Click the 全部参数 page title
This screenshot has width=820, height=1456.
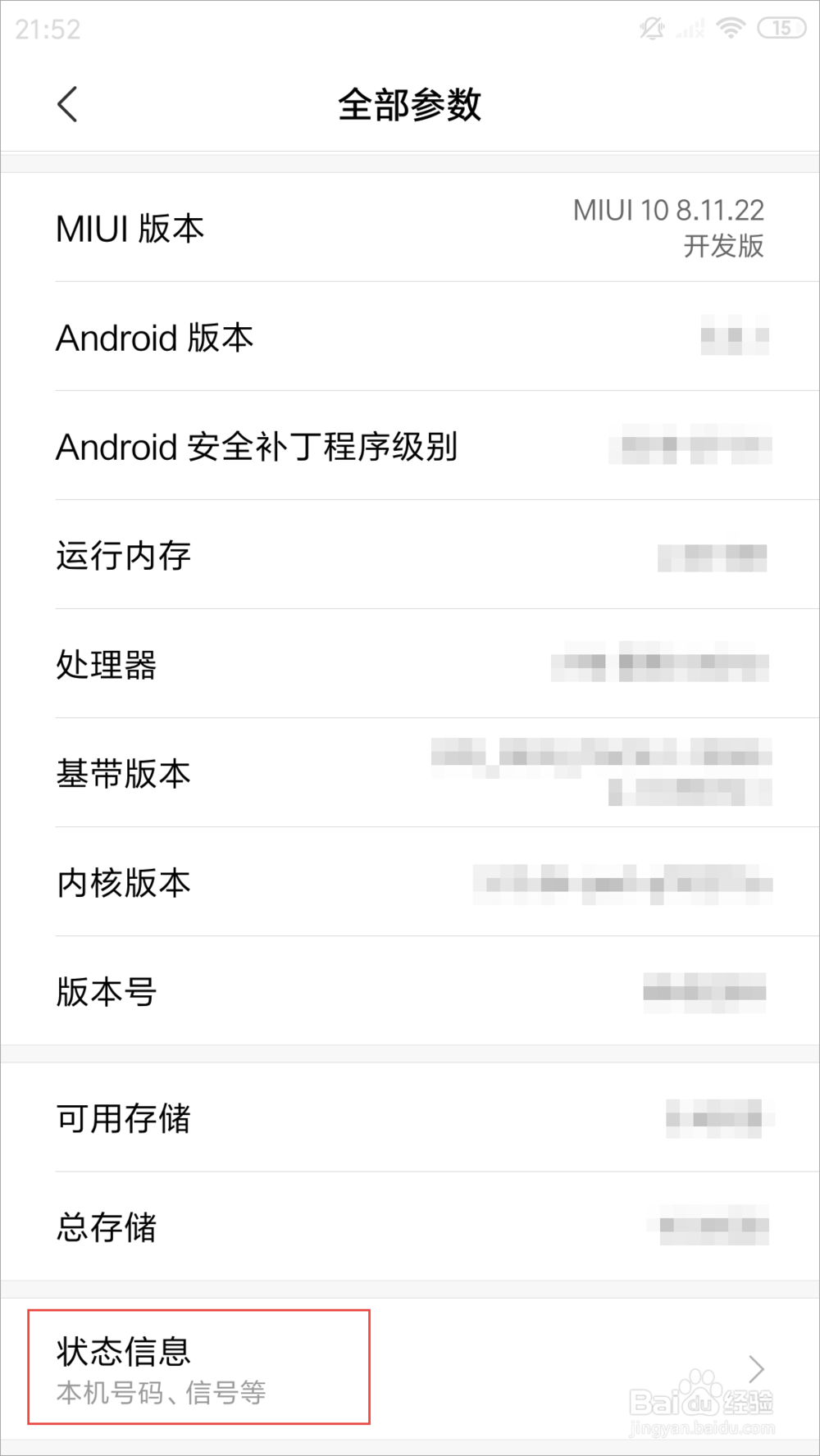pos(410,106)
